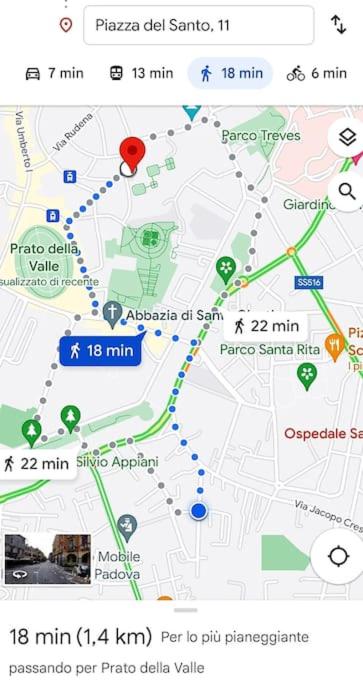Search along the route
The height and width of the screenshot is (683, 363).
347,191
